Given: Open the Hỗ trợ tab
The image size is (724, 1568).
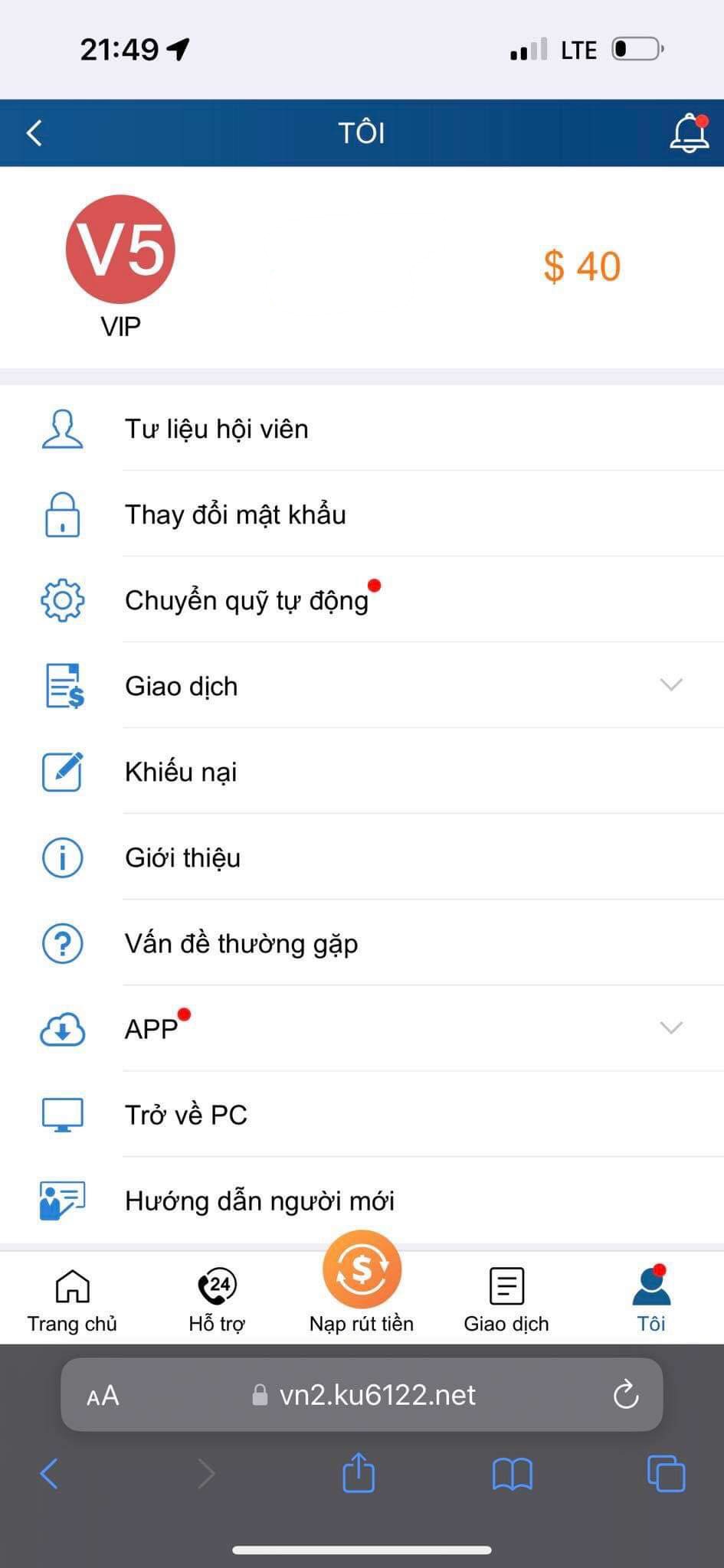Looking at the screenshot, I should point(217,1299).
